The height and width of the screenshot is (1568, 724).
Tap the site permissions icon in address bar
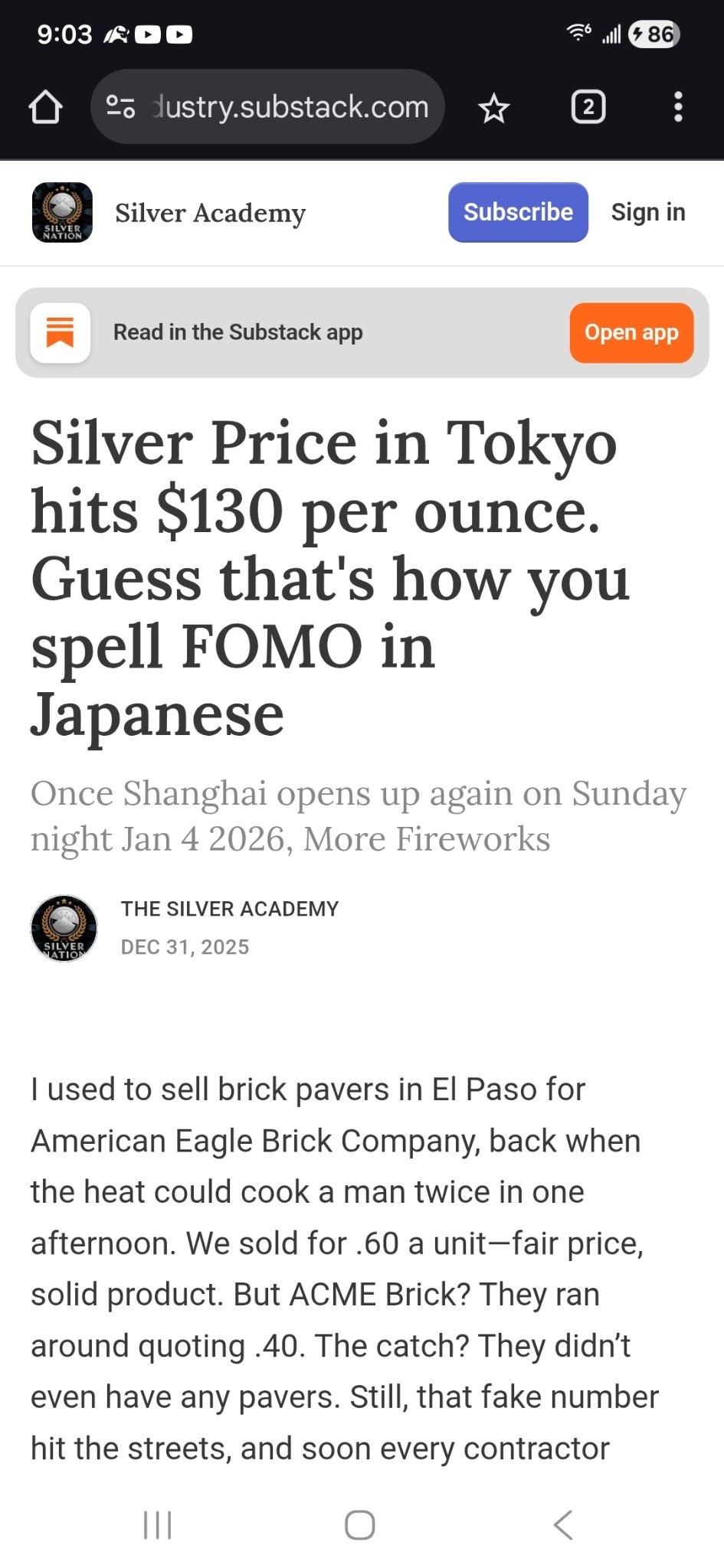pyautogui.click(x=121, y=106)
